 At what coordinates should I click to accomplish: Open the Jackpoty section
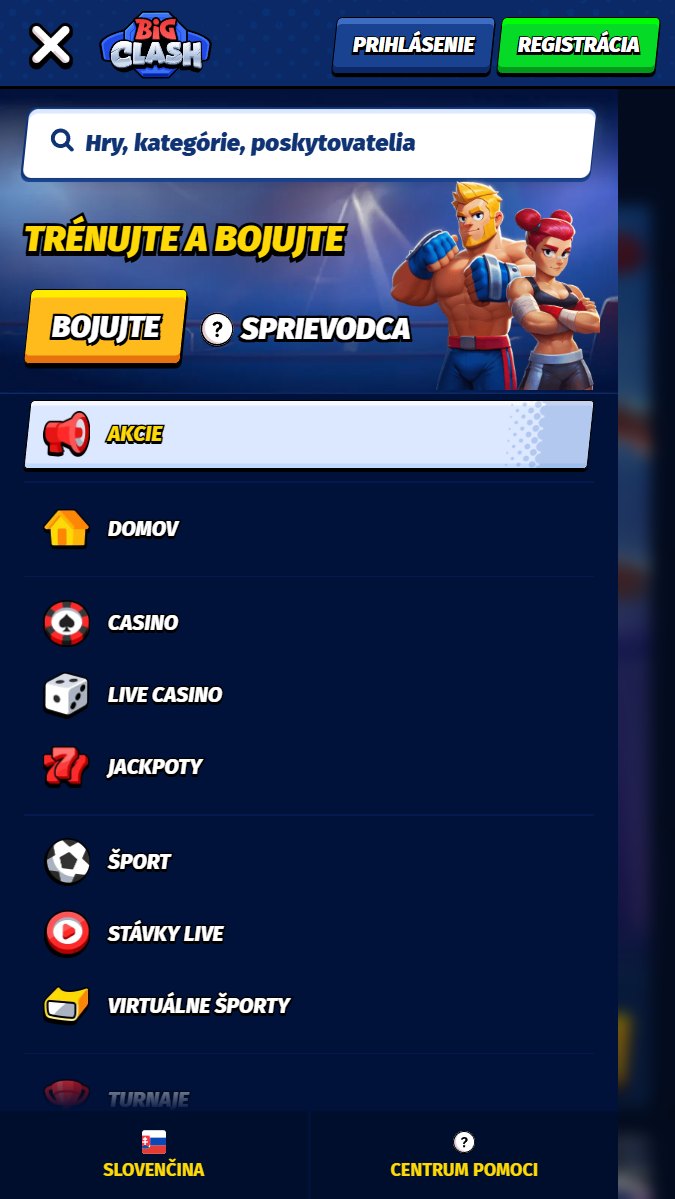point(154,767)
